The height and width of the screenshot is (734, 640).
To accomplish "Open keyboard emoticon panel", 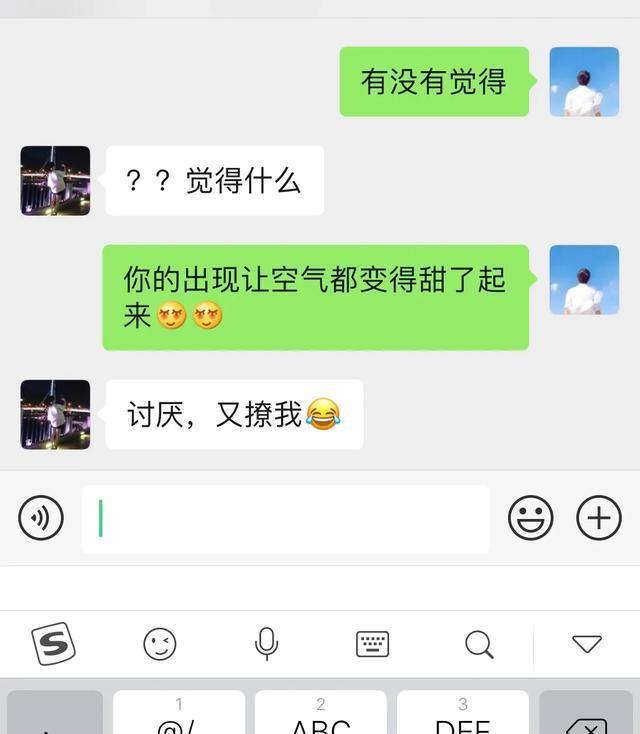I will (x=160, y=644).
